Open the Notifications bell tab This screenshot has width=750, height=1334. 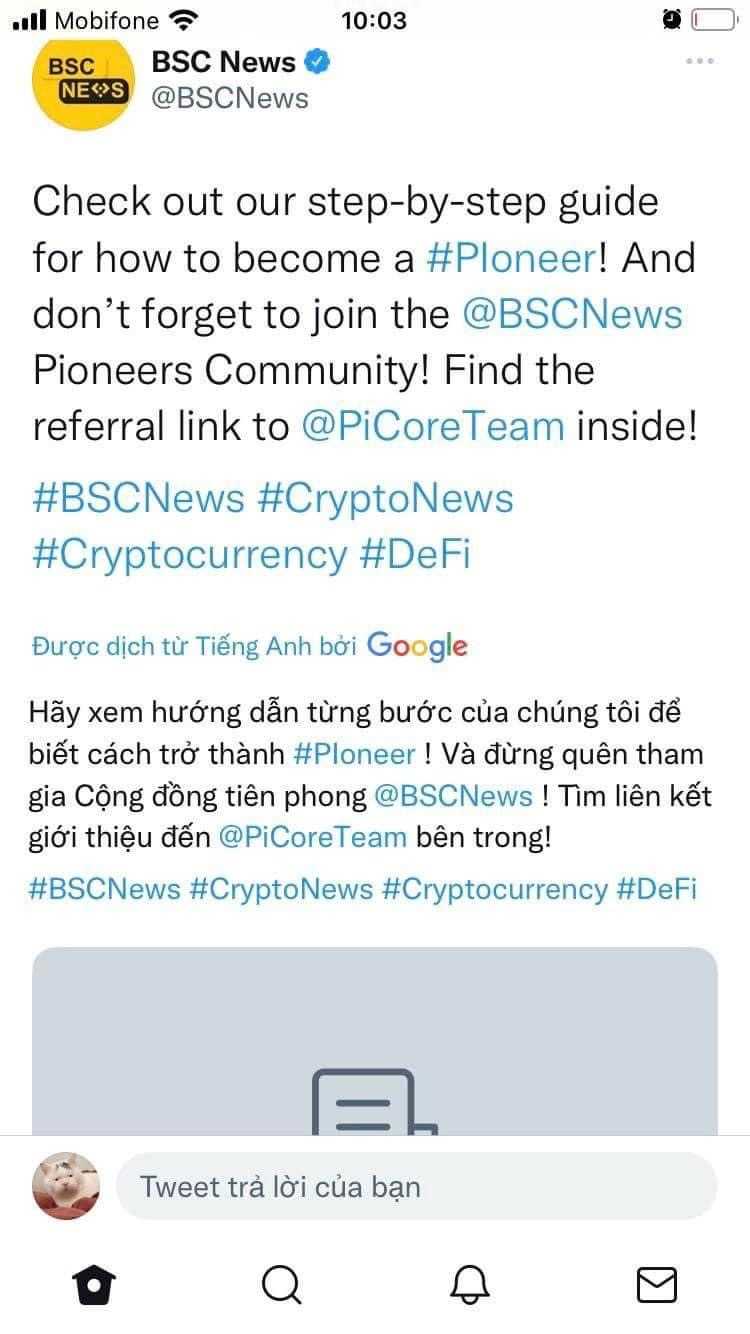point(469,1285)
